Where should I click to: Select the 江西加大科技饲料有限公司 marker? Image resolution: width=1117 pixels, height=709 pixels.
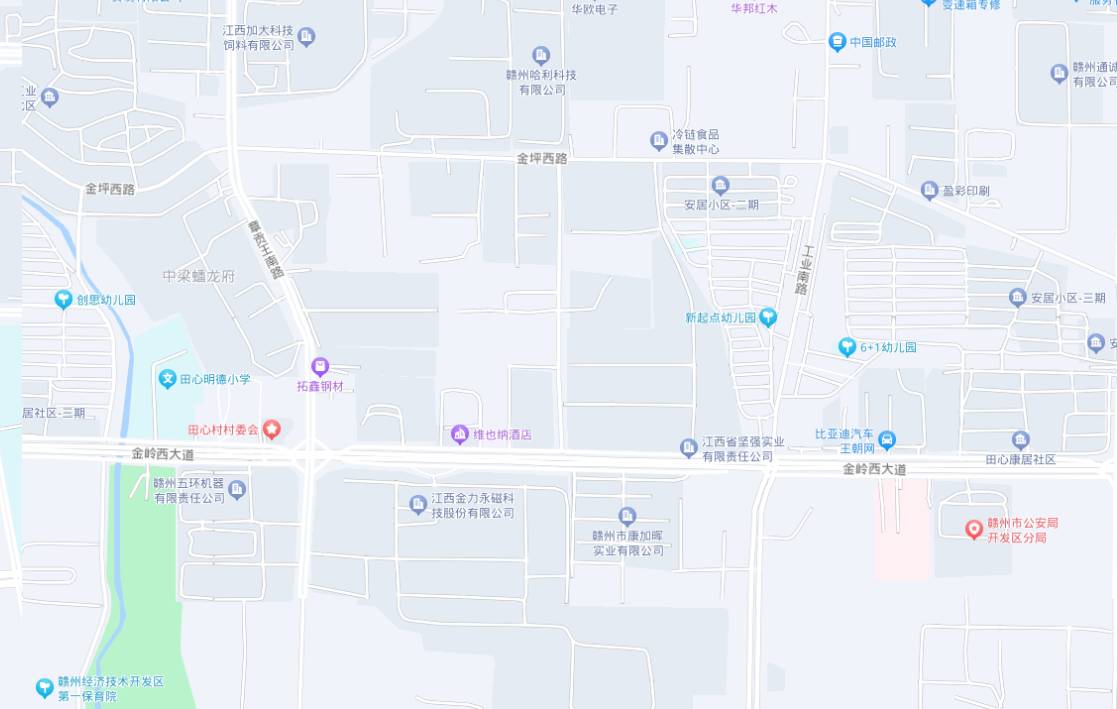click(x=307, y=37)
